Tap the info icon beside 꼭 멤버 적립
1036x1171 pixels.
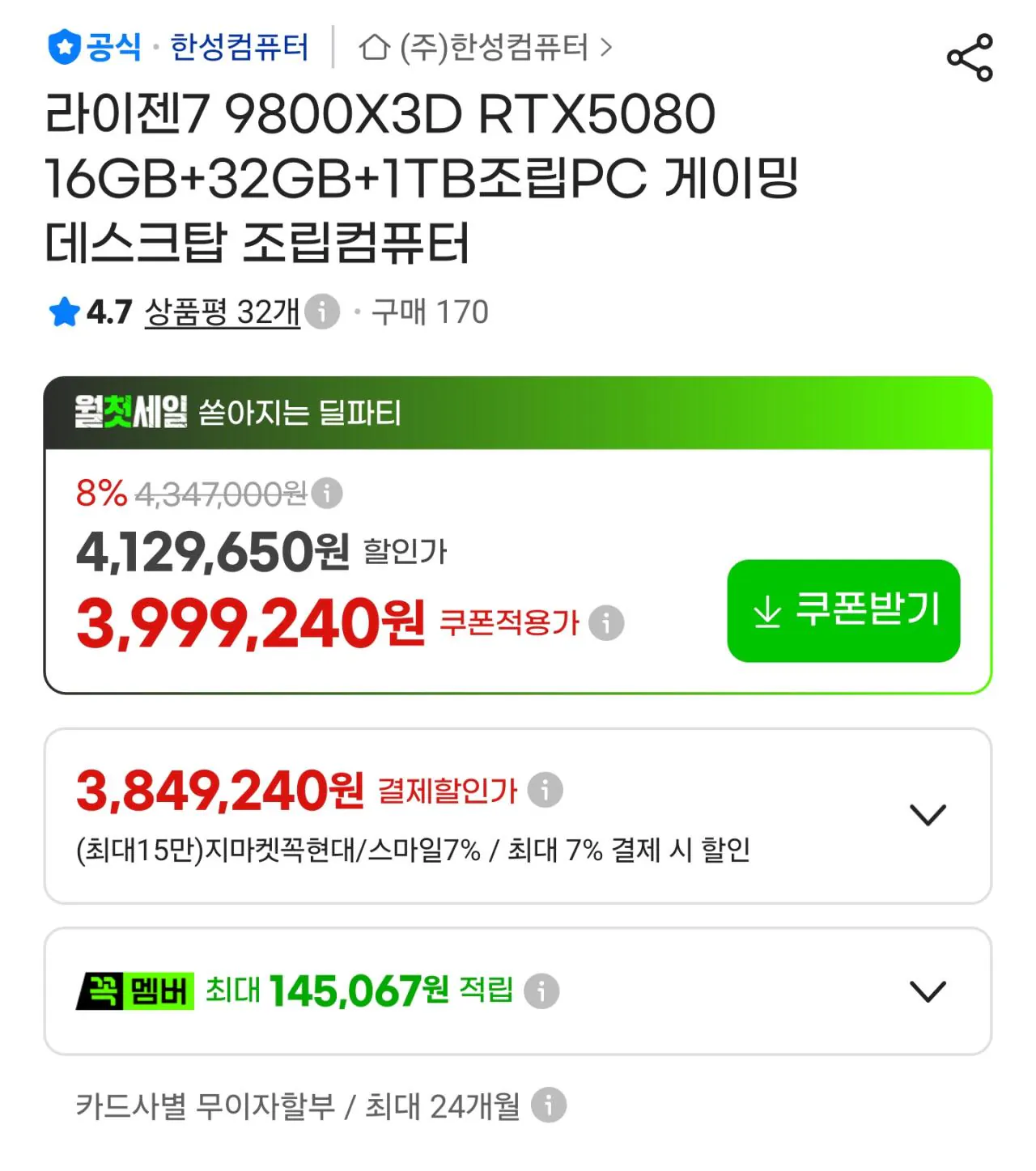click(x=541, y=991)
